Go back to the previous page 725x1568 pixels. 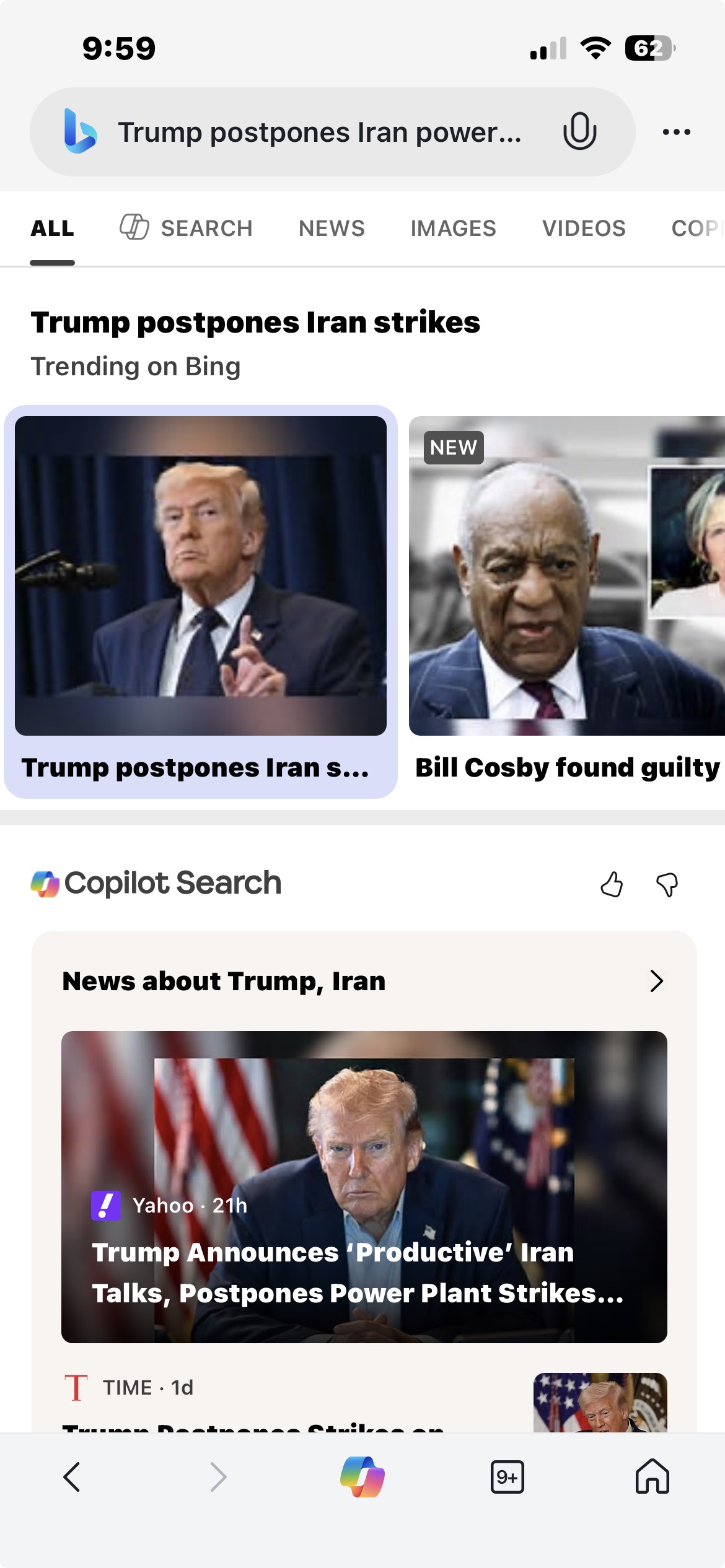click(x=72, y=1477)
